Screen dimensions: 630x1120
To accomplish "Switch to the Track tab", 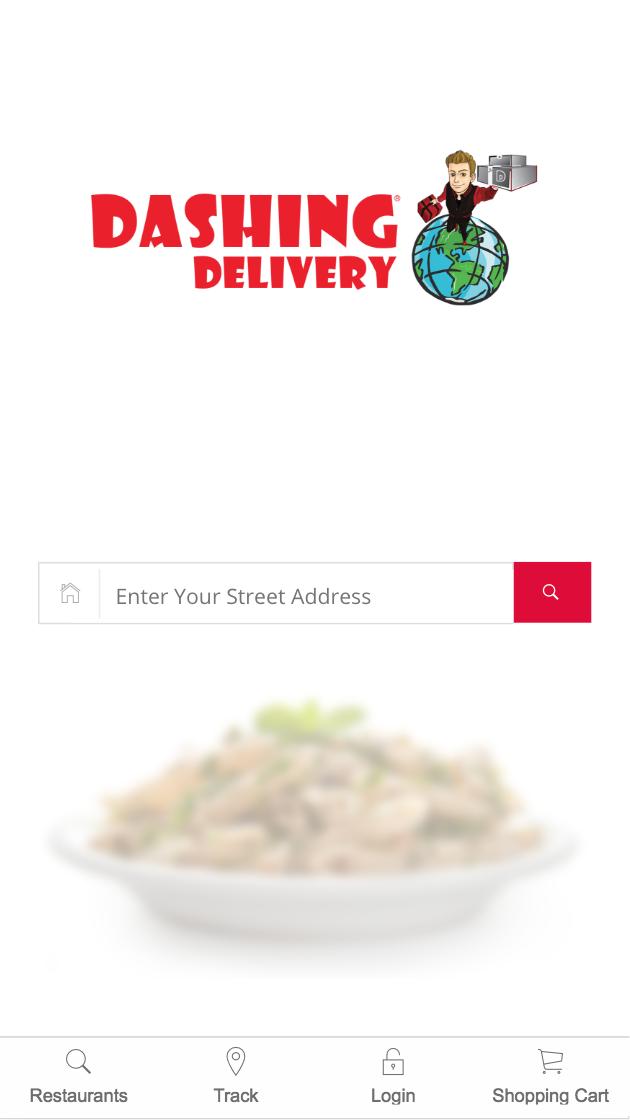I will [x=236, y=1078].
